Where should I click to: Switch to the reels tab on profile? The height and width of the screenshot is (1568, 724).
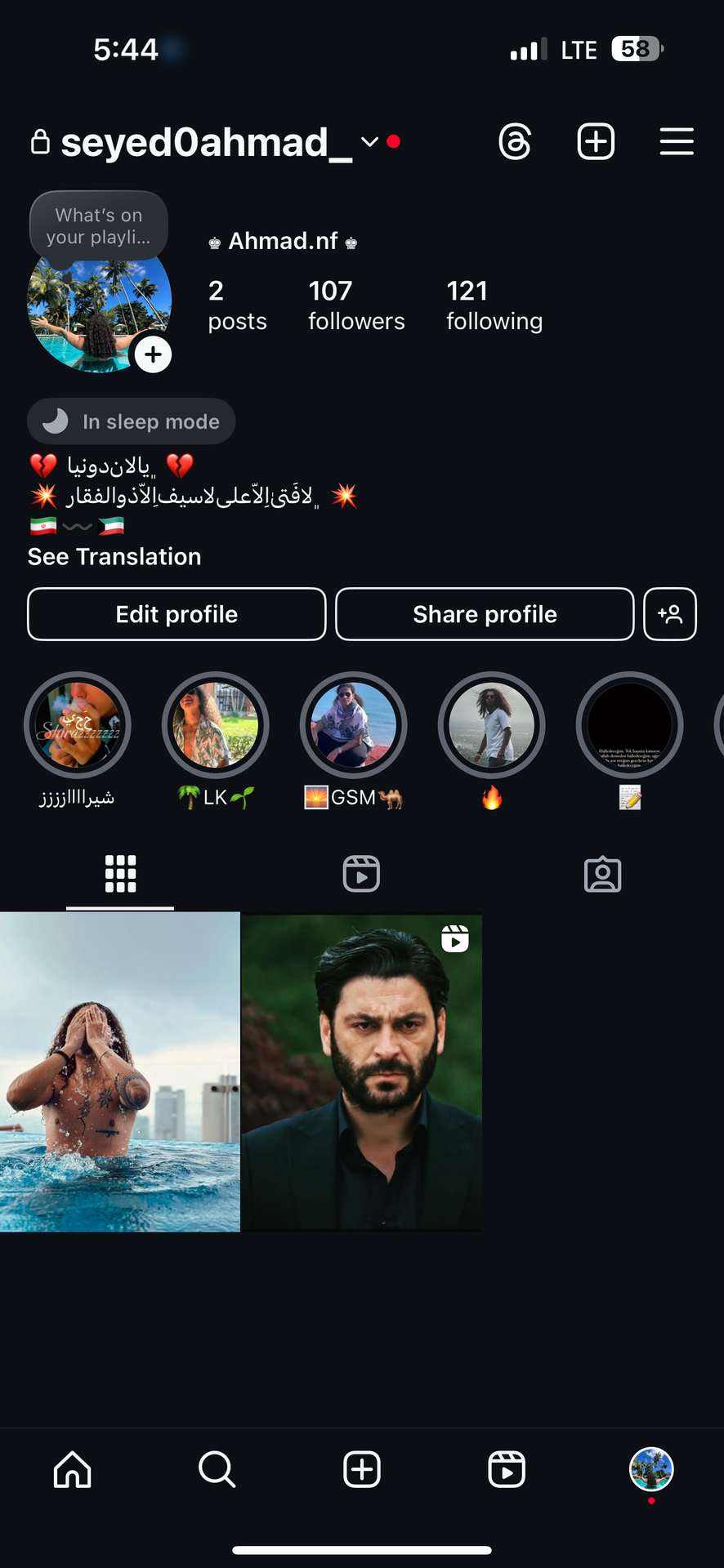click(361, 874)
